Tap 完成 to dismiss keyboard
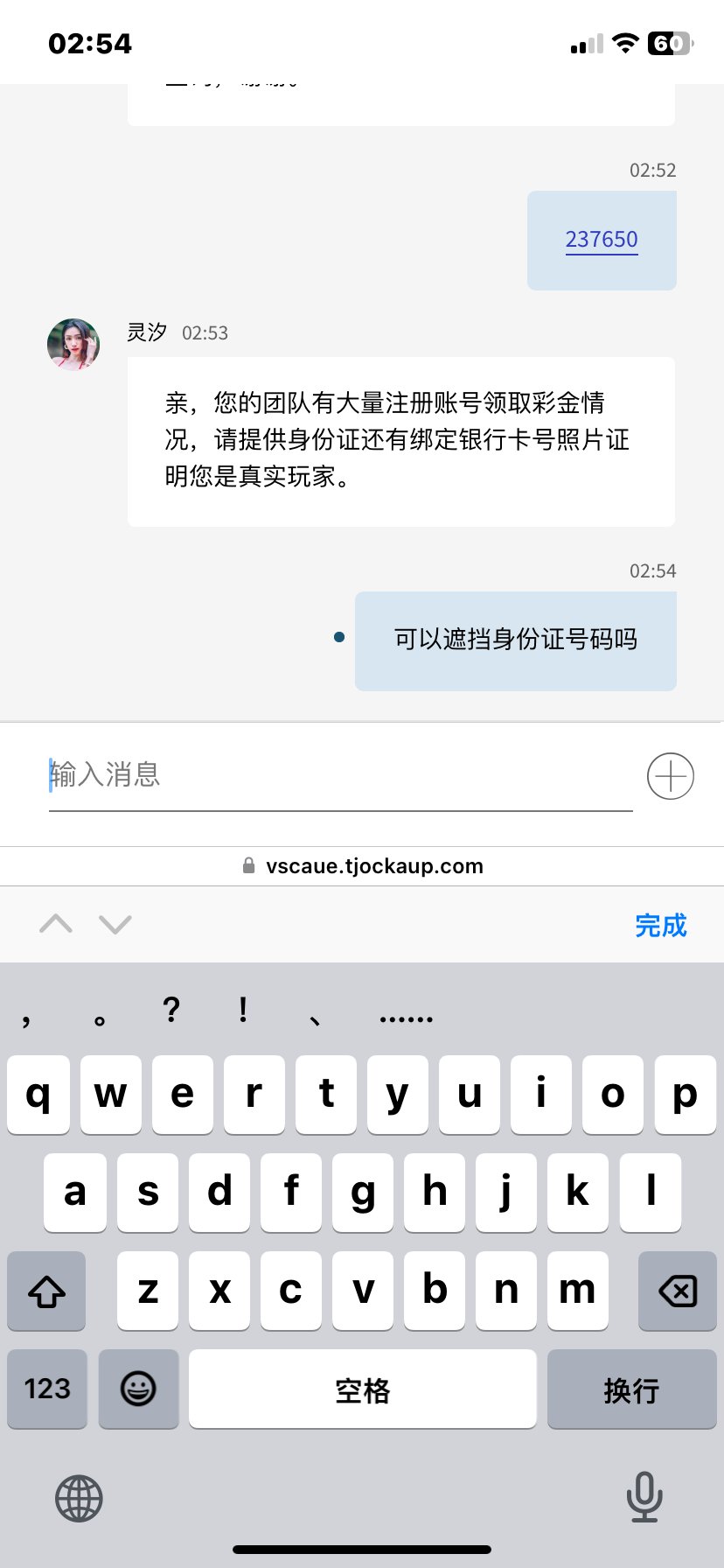This screenshot has width=724, height=1568. tap(660, 925)
